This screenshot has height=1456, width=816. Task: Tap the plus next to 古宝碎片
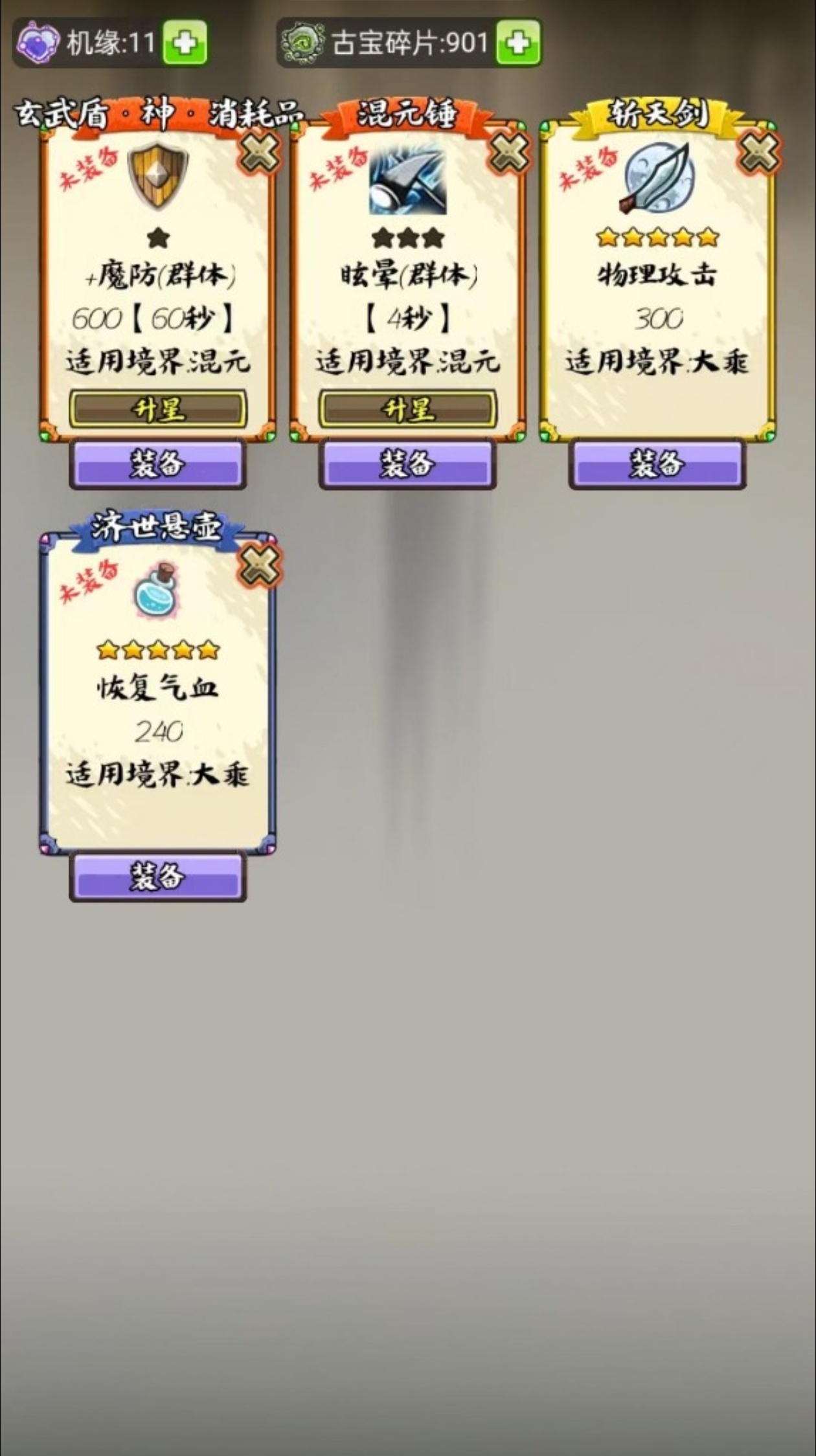518,43
